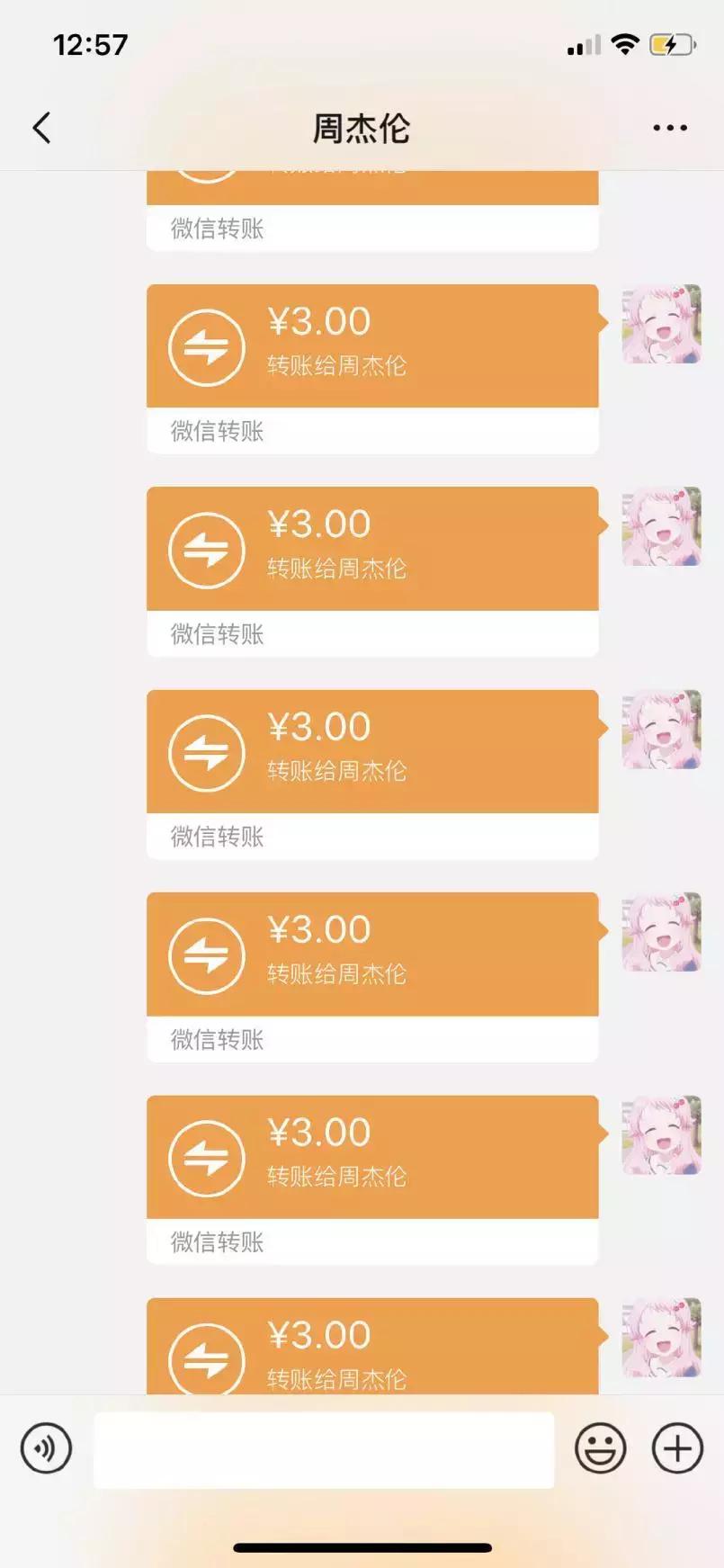Open the emoji picker
This screenshot has width=724, height=1568.
point(602,1448)
